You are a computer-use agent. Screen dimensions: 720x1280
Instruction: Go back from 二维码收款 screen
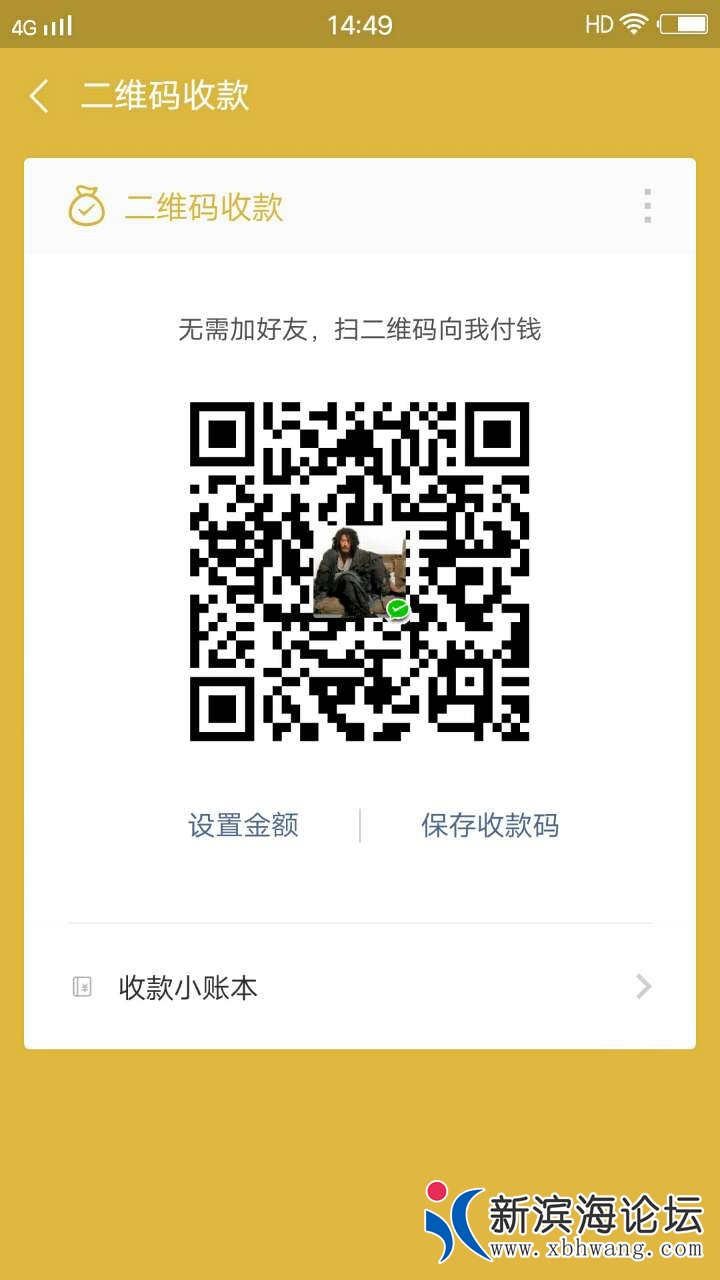point(40,97)
